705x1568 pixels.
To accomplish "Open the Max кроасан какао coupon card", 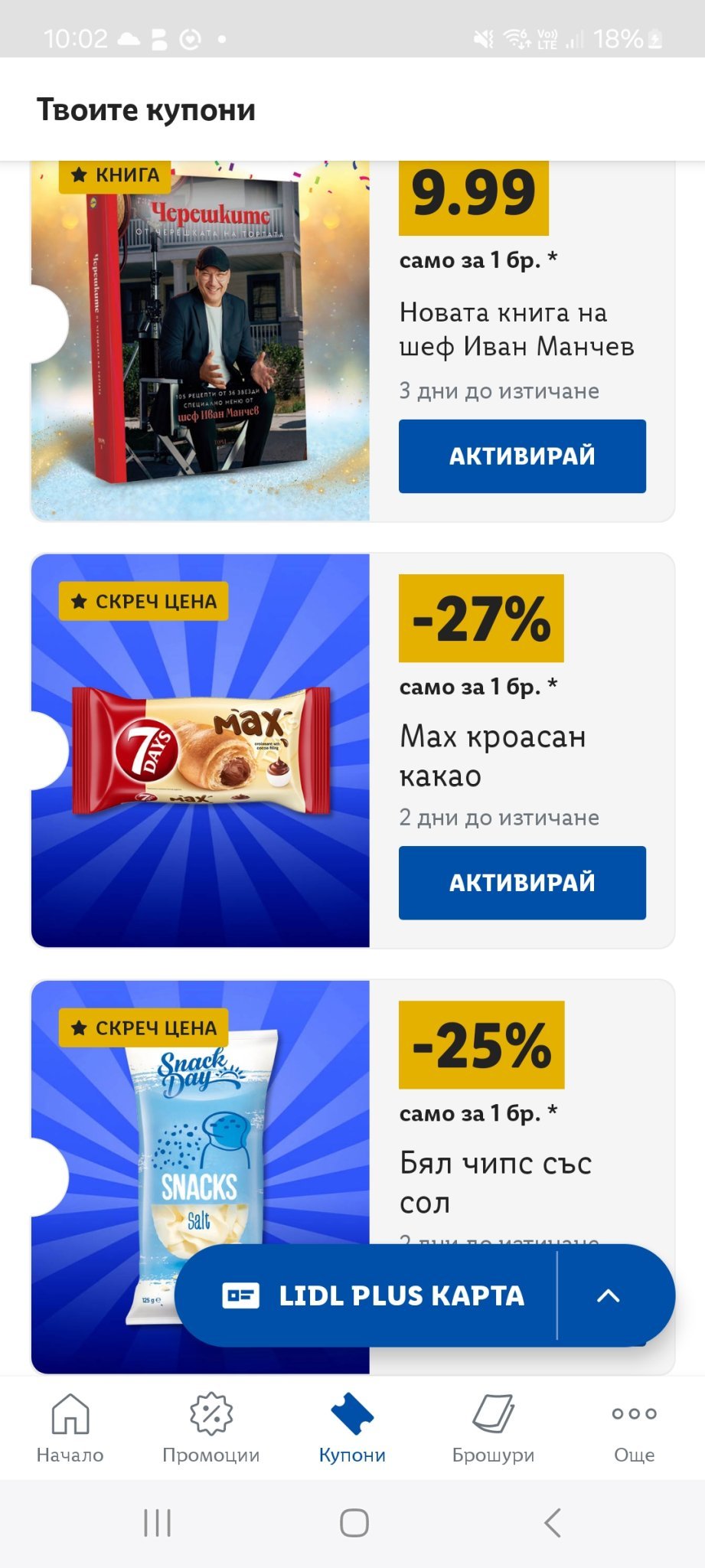I will [x=200, y=750].
